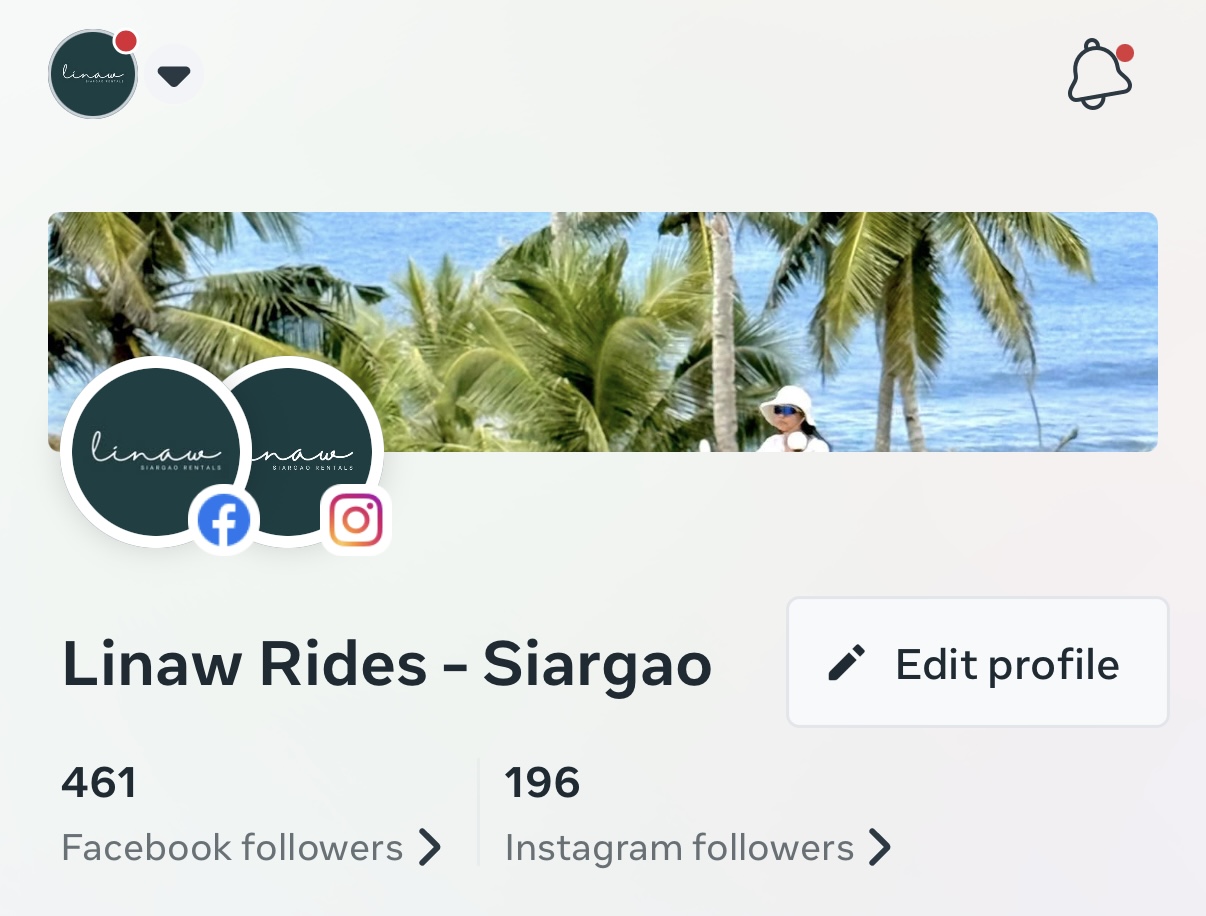The image size is (1206, 916).
Task: Expand the account switcher dropdown arrow
Action: [174, 75]
